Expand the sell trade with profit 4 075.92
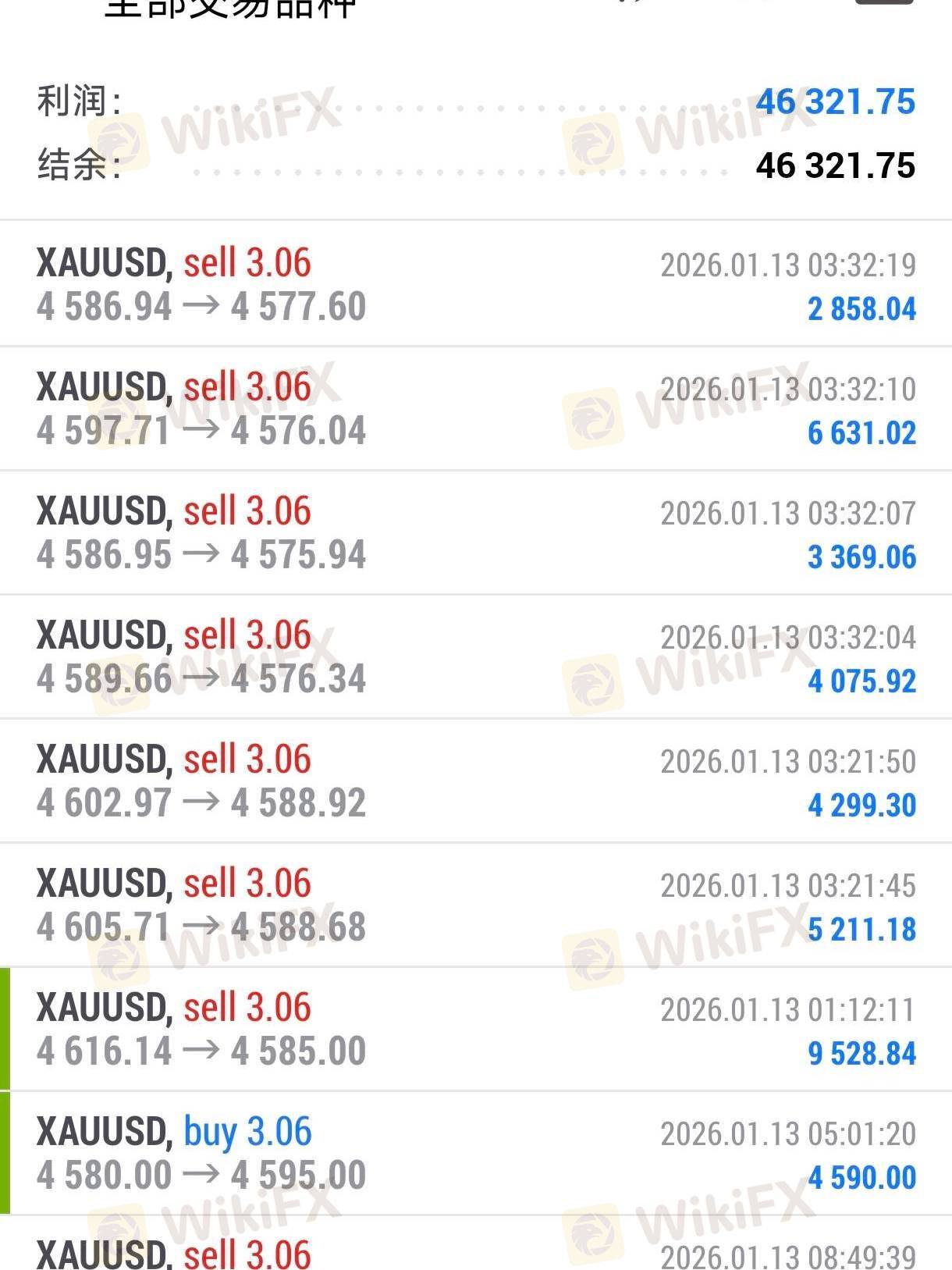 tap(476, 656)
